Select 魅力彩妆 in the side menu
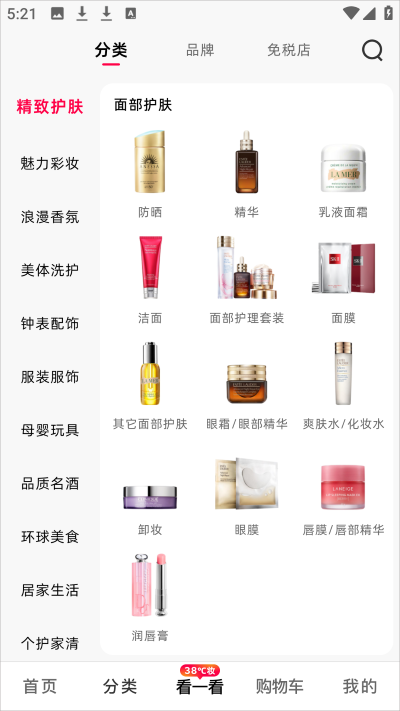This screenshot has height=711, width=400. pyautogui.click(x=50, y=163)
